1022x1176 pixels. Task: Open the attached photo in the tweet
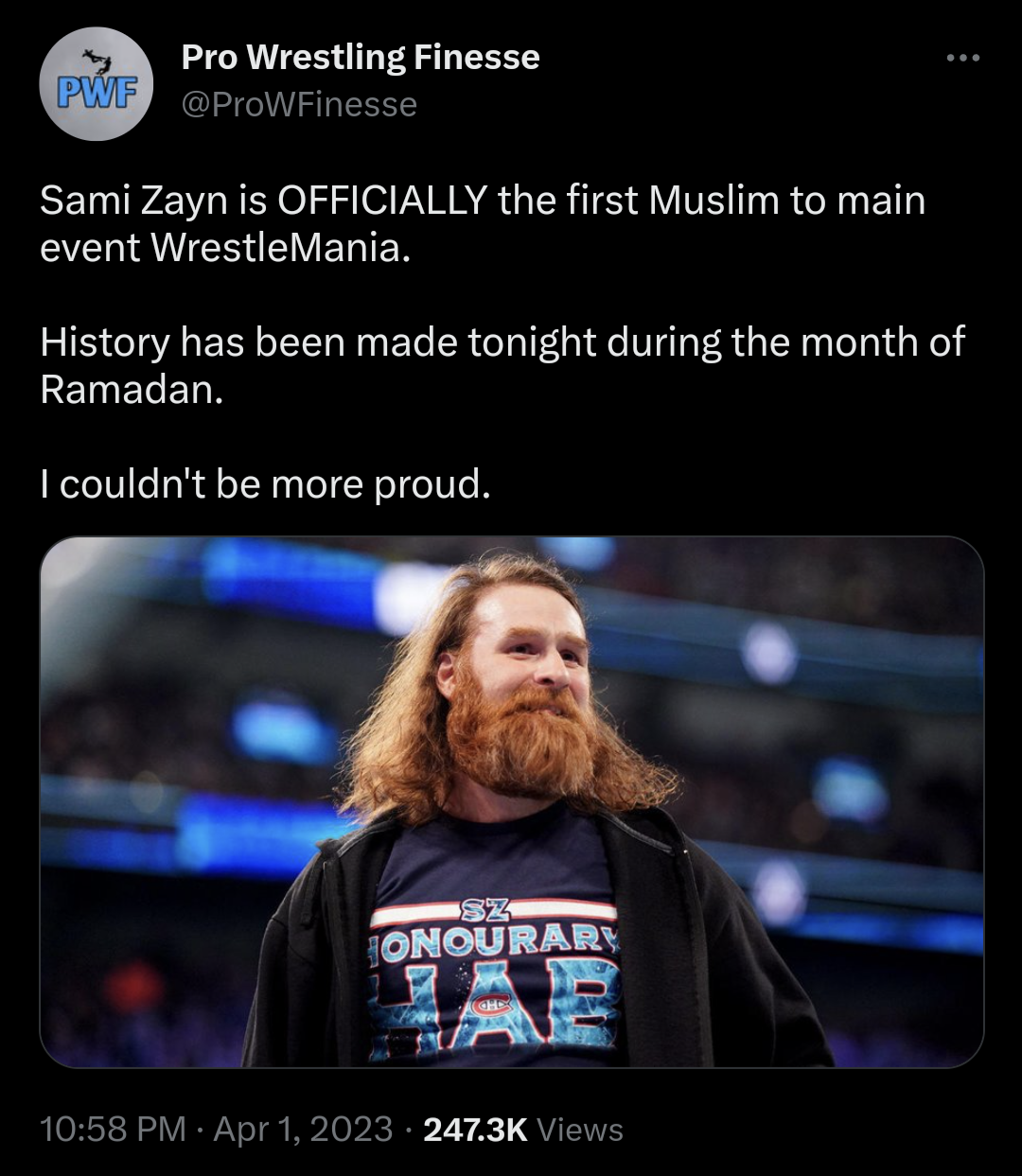tap(511, 801)
